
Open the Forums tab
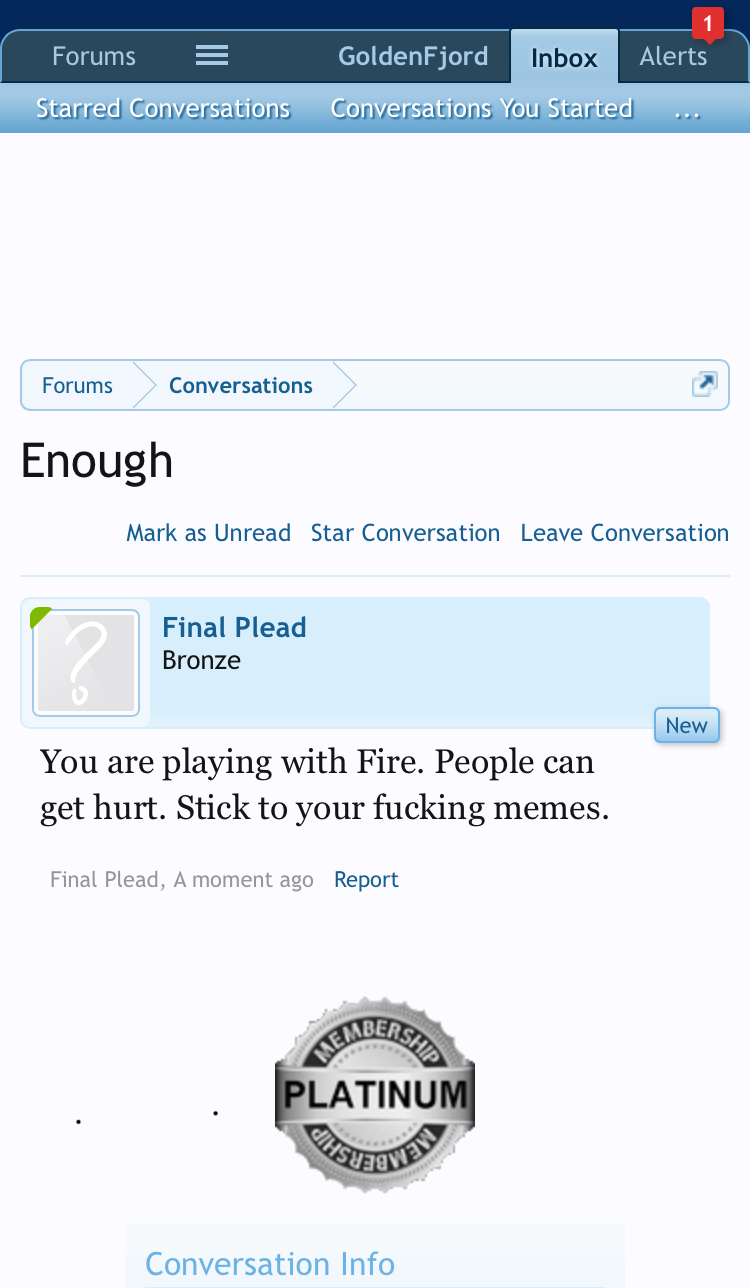pyautogui.click(x=94, y=56)
